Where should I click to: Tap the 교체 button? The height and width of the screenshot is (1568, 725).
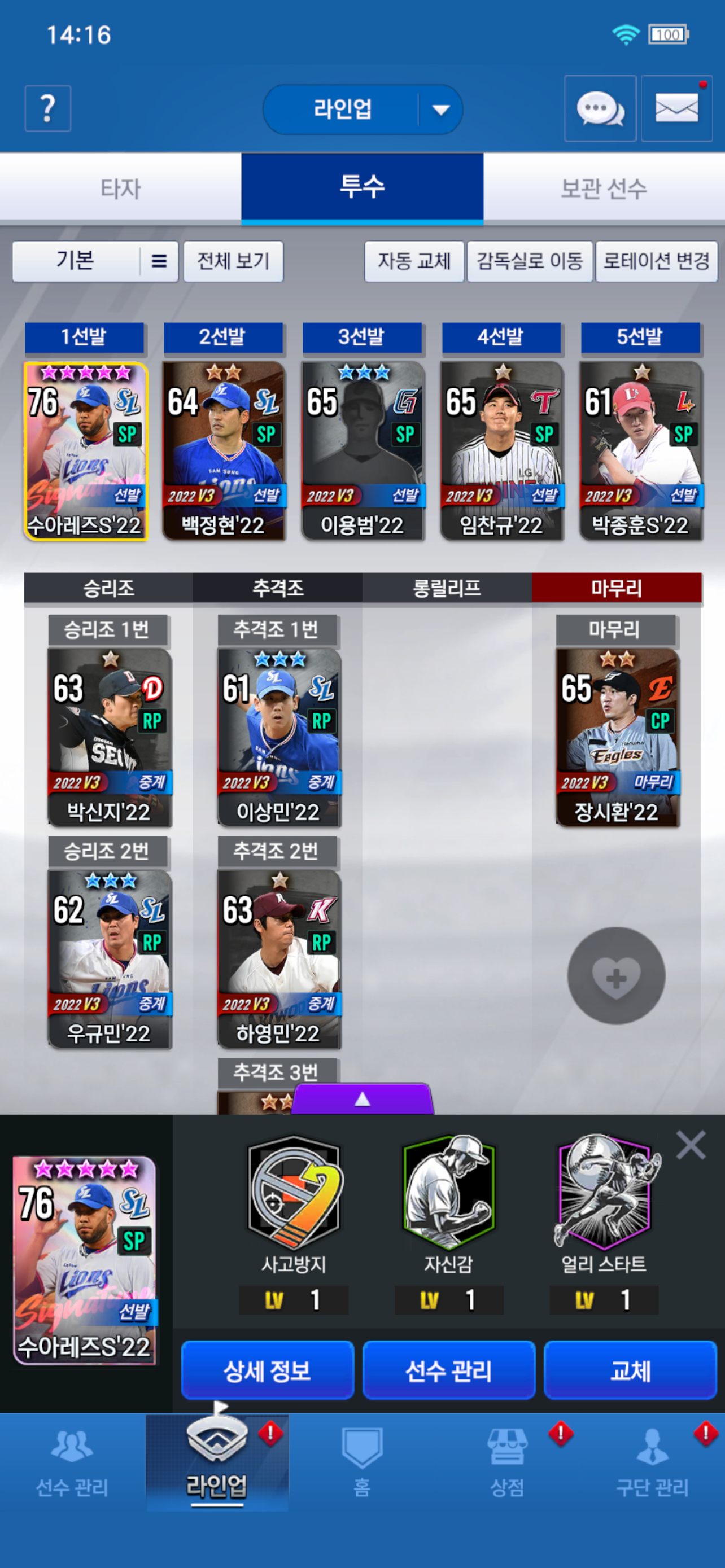pos(630,1370)
